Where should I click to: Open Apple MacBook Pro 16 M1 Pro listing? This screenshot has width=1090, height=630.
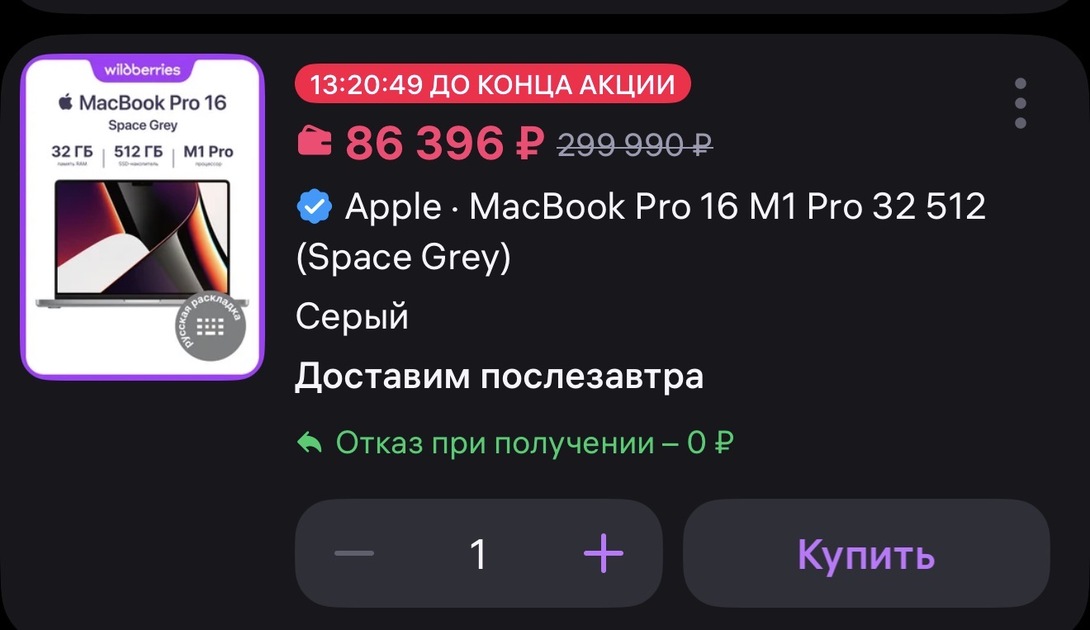tap(640, 231)
